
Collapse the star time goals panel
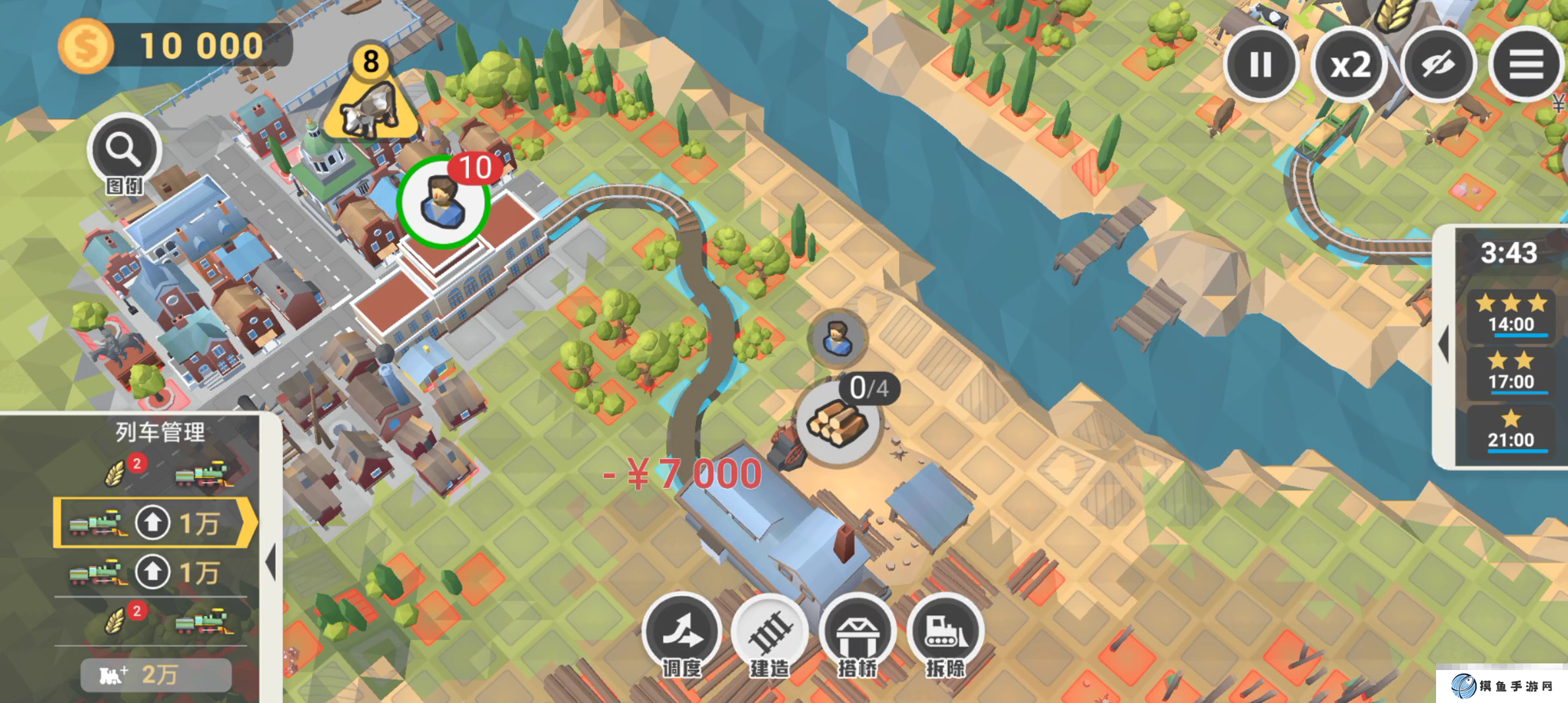pyautogui.click(x=1444, y=344)
